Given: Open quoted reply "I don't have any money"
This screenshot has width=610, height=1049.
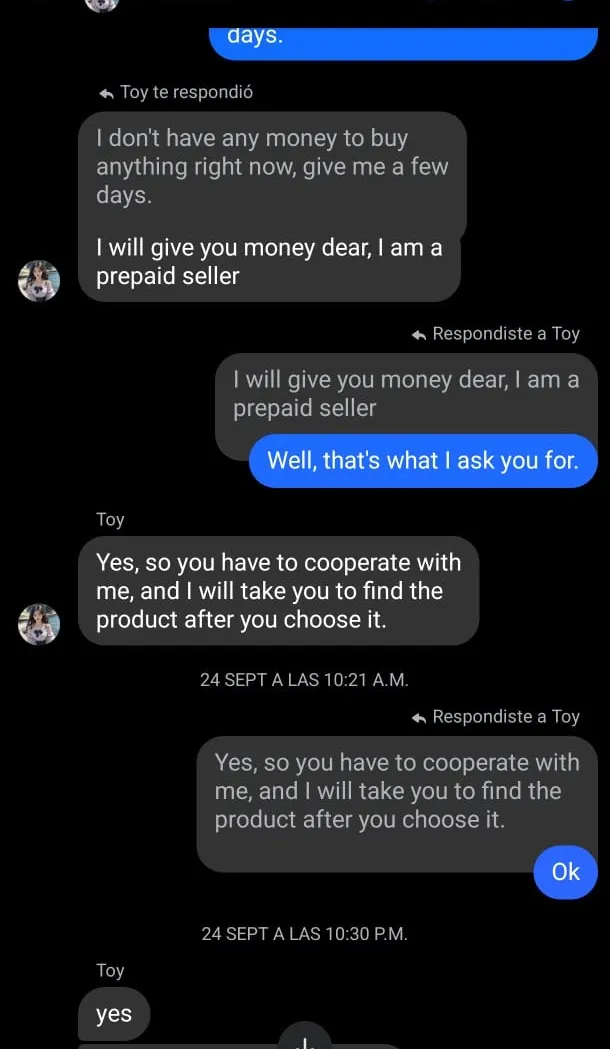Looking at the screenshot, I should (271, 166).
